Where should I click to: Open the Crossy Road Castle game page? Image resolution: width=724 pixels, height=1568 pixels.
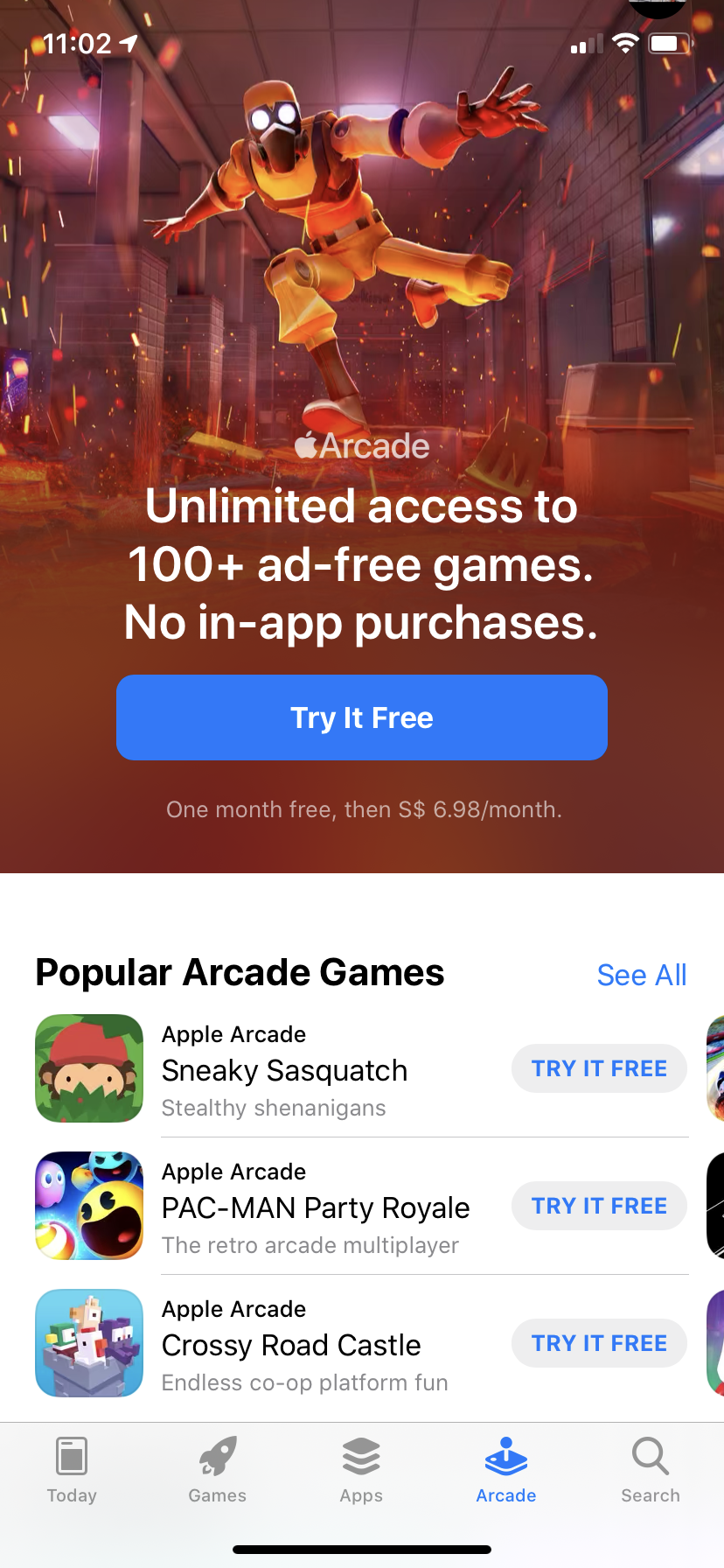(291, 1345)
